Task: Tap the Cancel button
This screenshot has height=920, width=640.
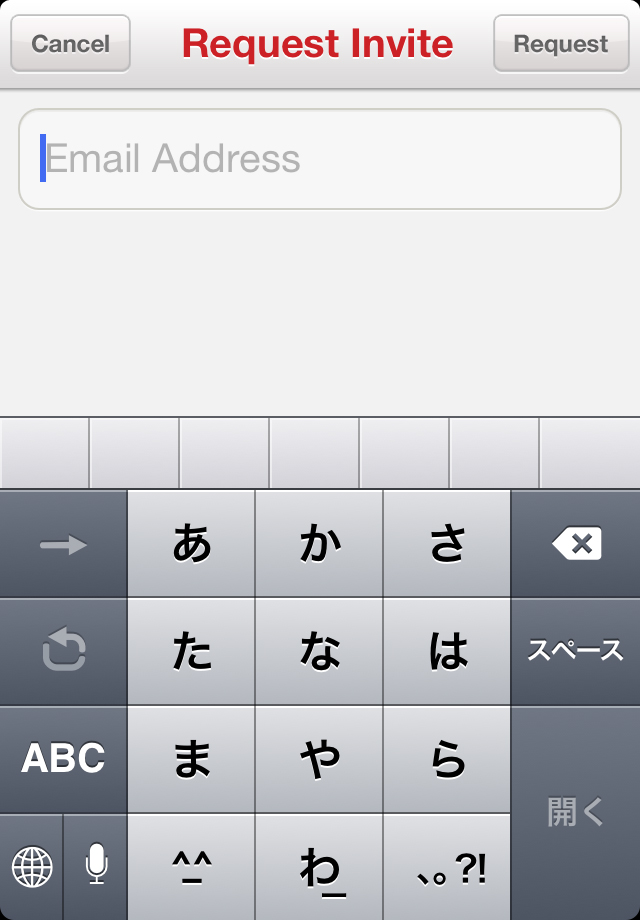Action: coord(70,44)
